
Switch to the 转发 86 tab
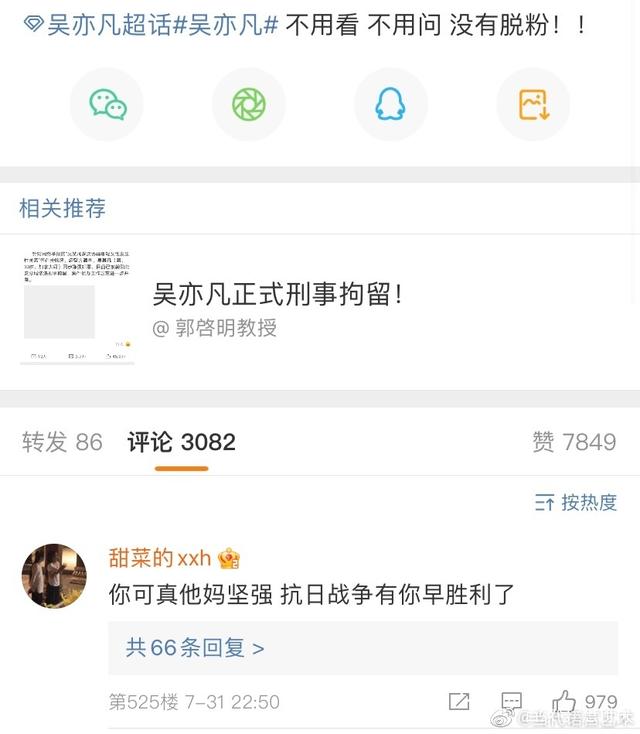coord(62,442)
